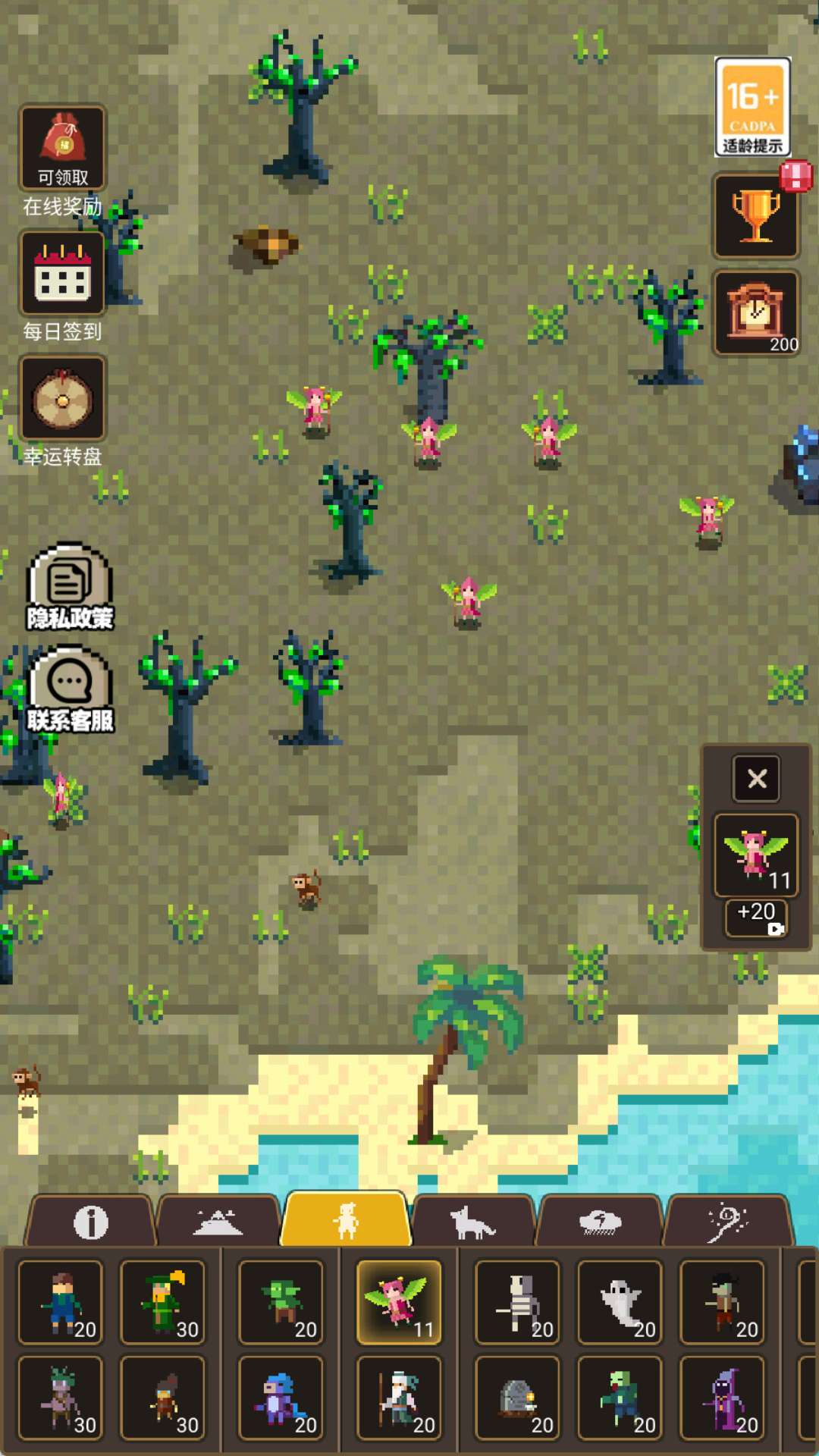
Task: Open the lucky wheel
Action: (x=63, y=399)
